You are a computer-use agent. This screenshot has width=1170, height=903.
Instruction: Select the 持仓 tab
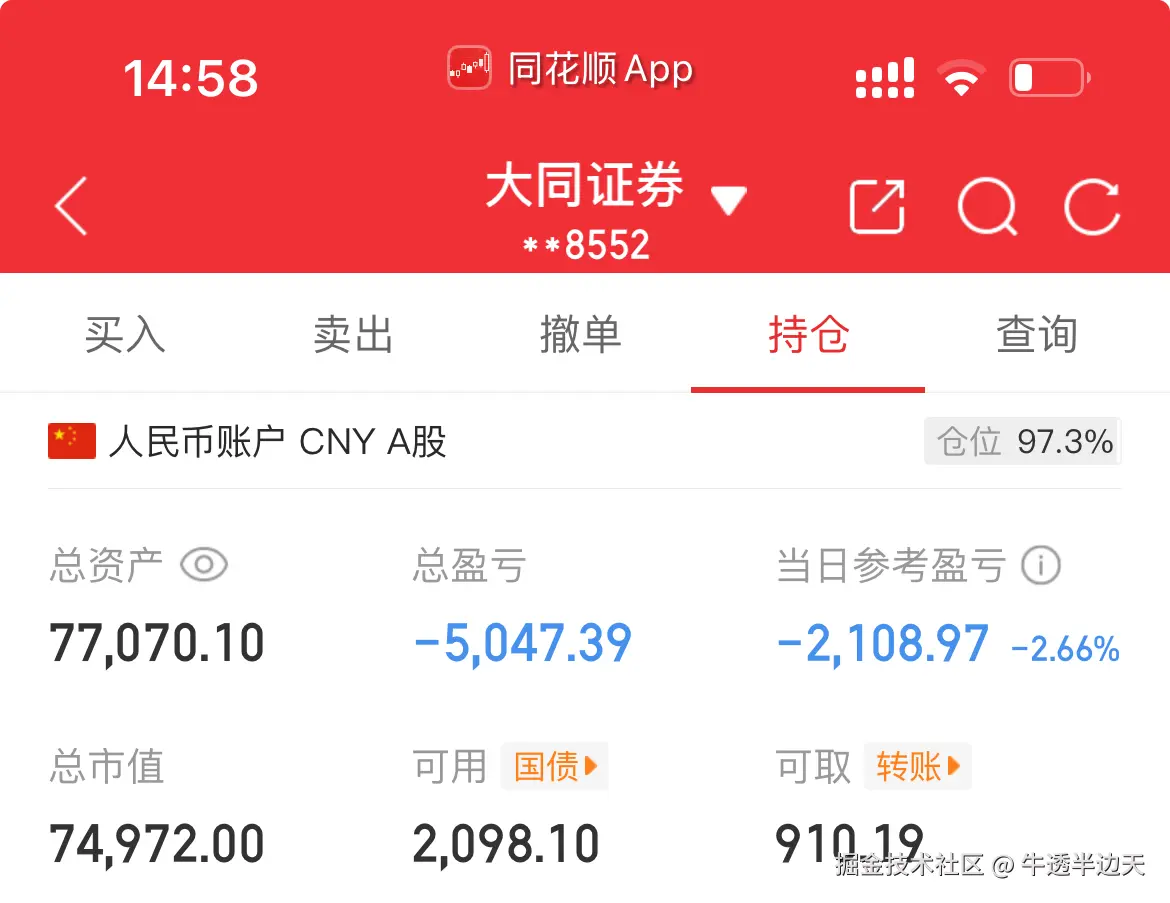[808, 334]
